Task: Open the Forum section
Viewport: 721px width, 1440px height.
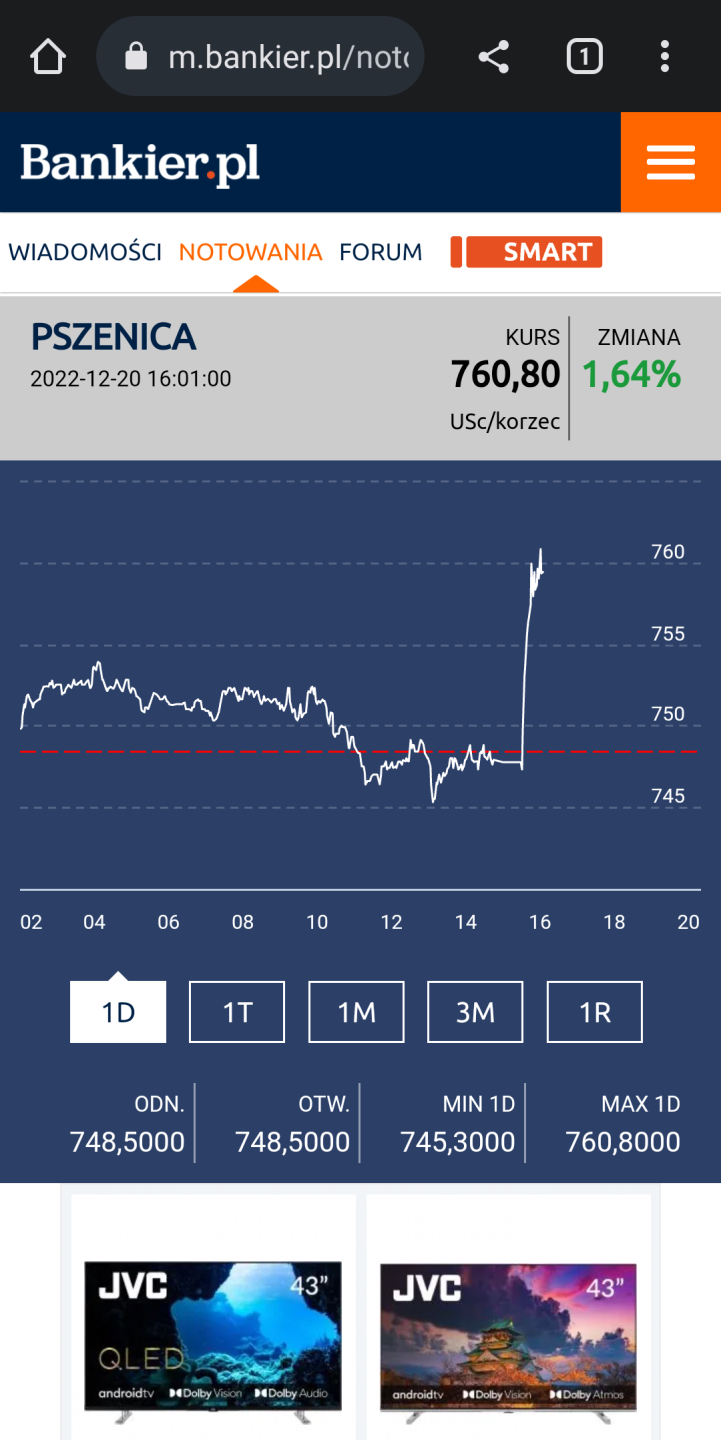Action: coord(381,252)
